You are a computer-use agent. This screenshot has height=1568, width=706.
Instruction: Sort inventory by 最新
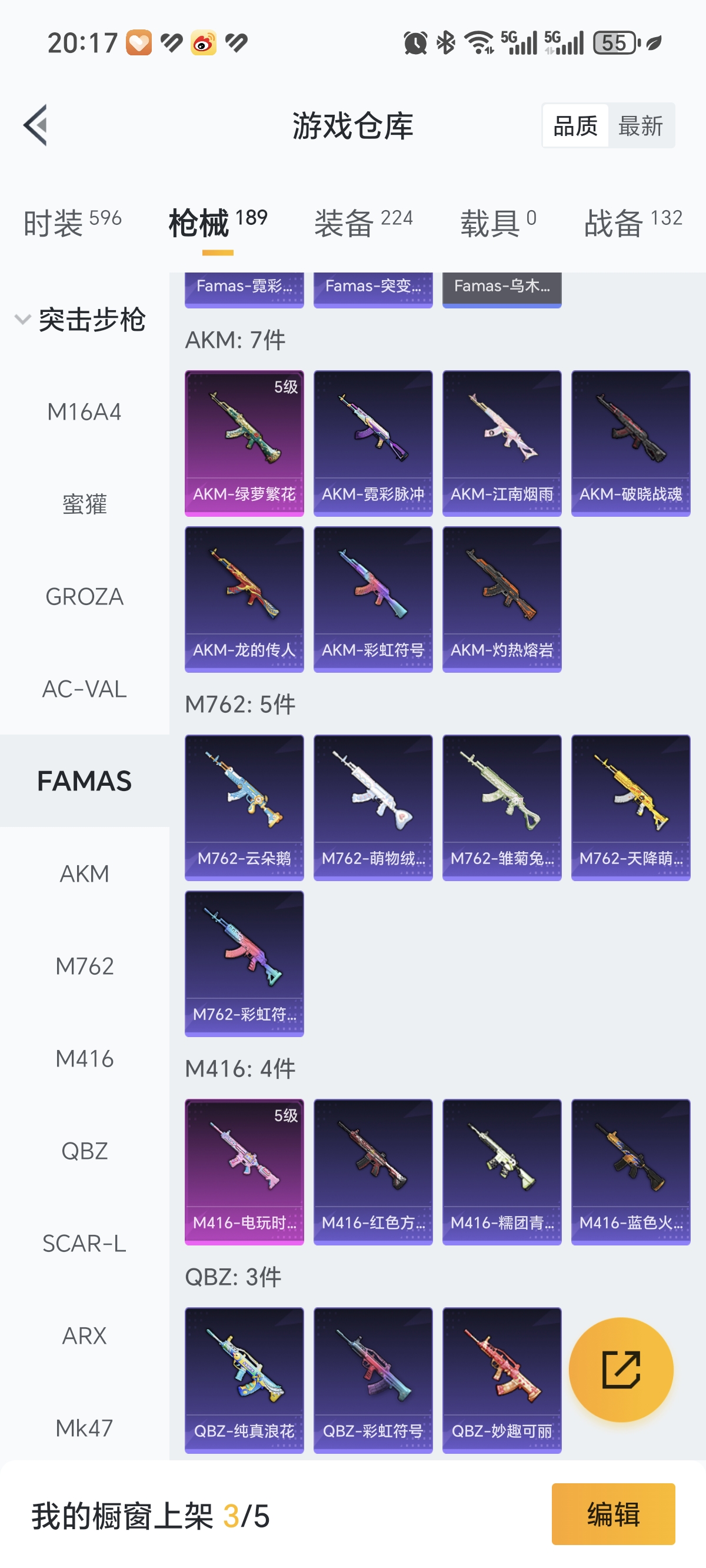pyautogui.click(x=640, y=125)
